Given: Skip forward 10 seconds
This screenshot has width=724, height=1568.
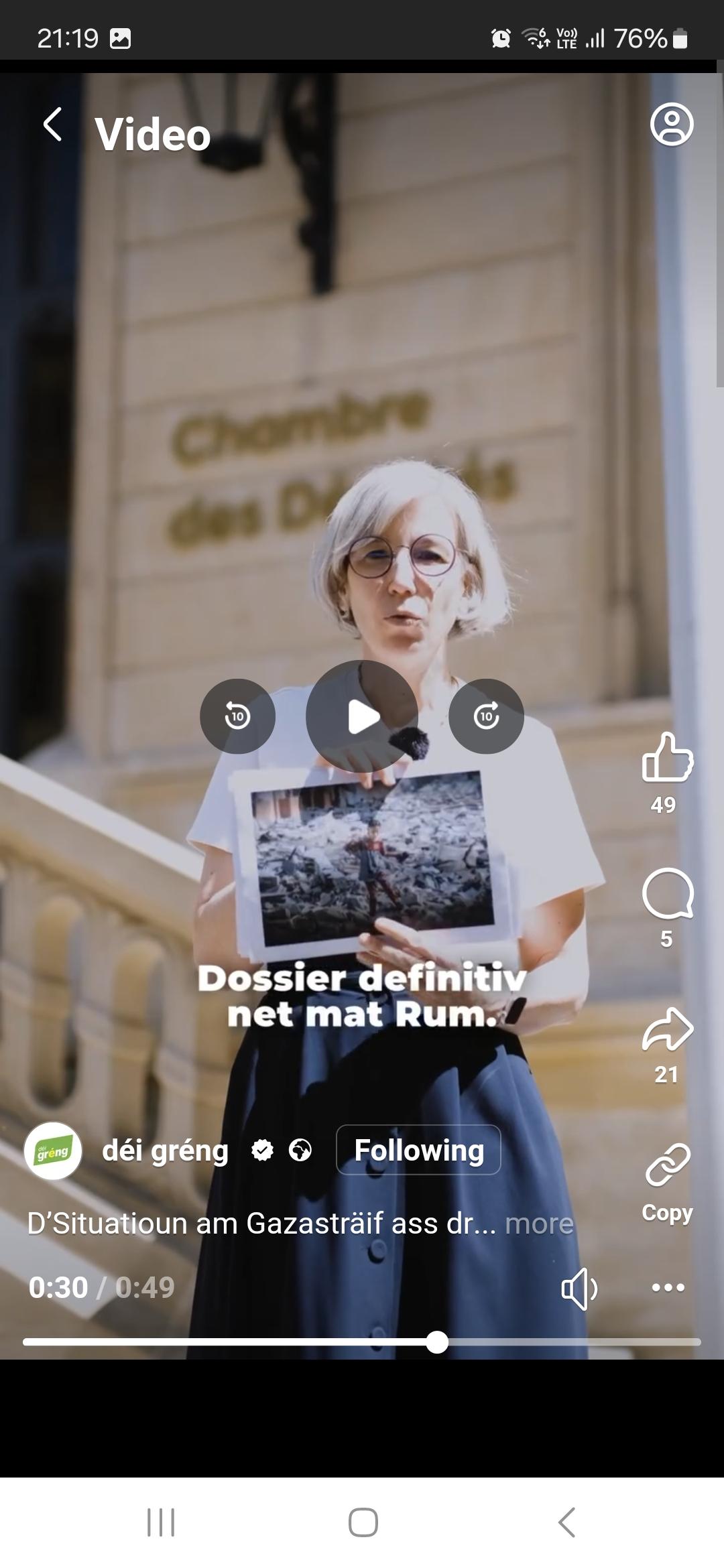Looking at the screenshot, I should point(486,716).
